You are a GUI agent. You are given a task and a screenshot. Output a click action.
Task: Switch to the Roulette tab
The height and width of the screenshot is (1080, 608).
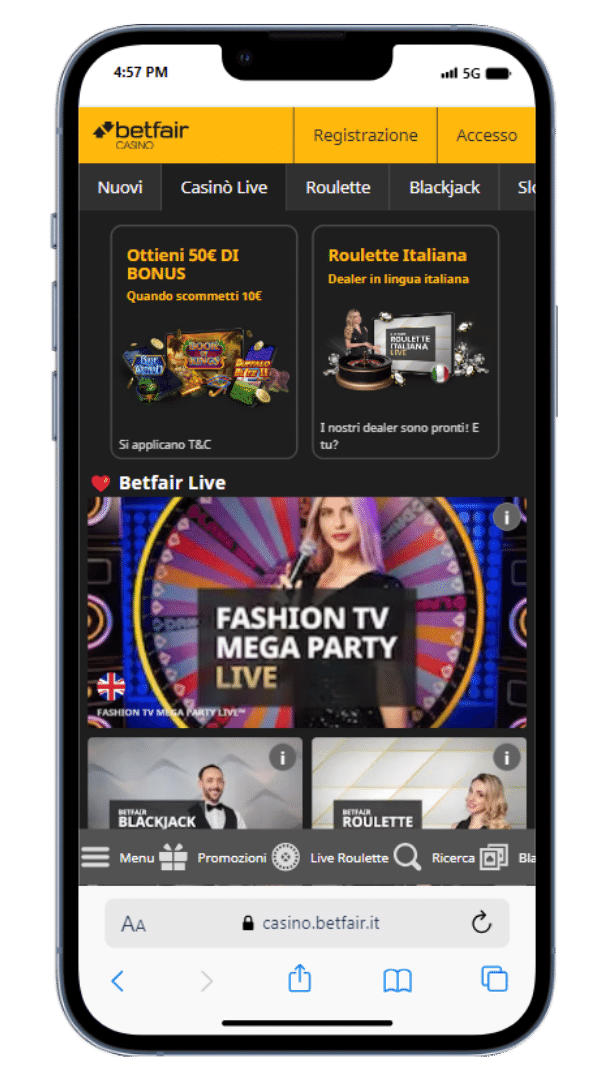pyautogui.click(x=338, y=187)
